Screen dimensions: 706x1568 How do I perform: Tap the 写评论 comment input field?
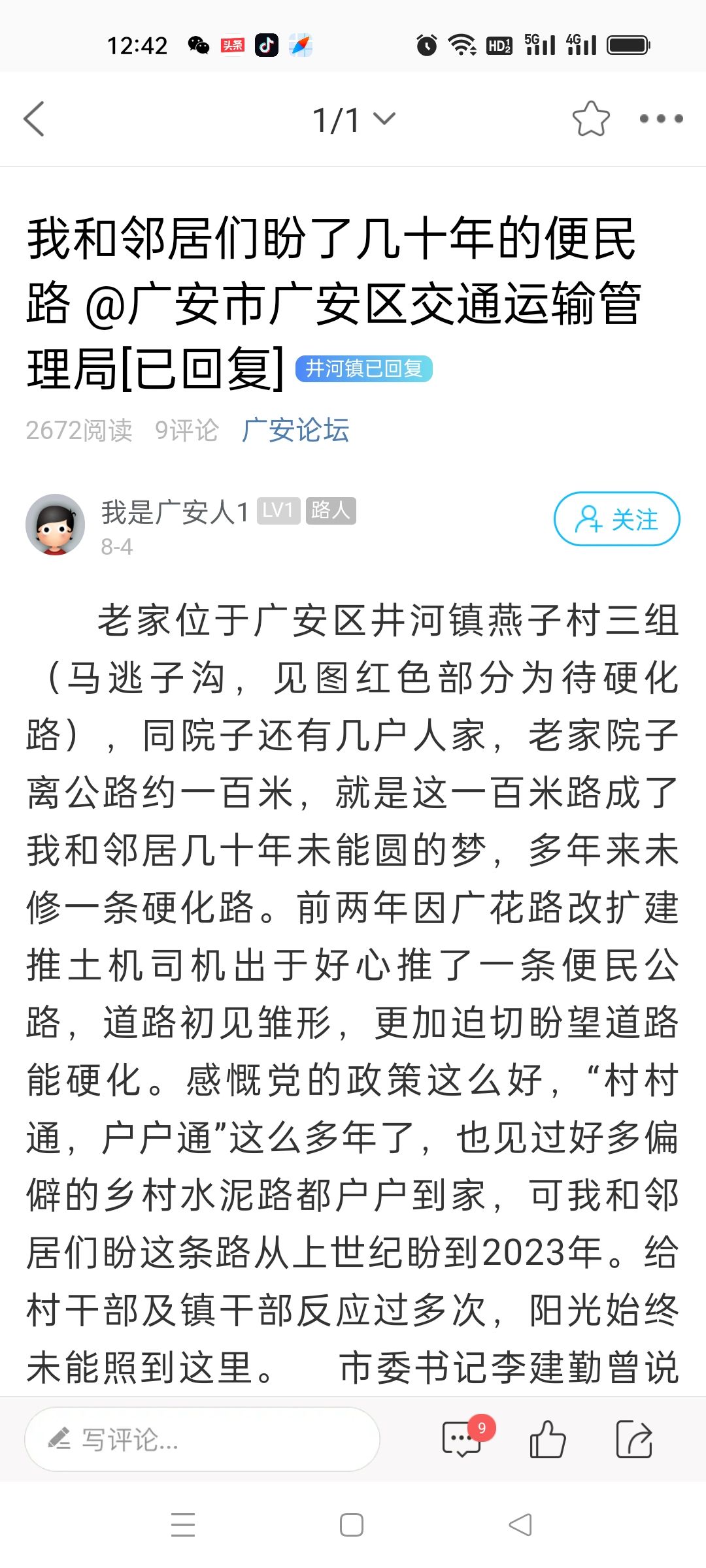203,1439
